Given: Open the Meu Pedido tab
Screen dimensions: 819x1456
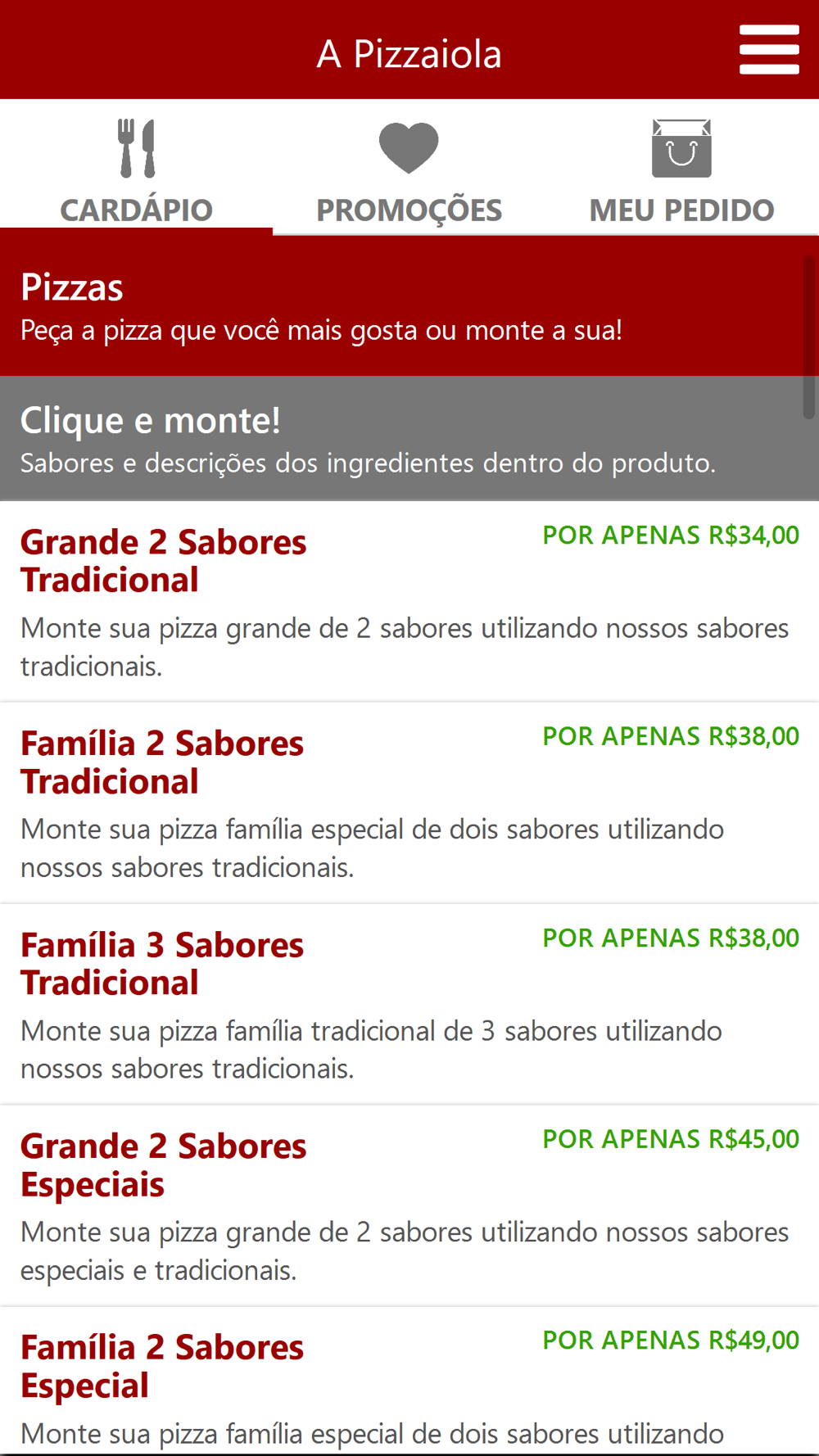Looking at the screenshot, I should tap(682, 168).
